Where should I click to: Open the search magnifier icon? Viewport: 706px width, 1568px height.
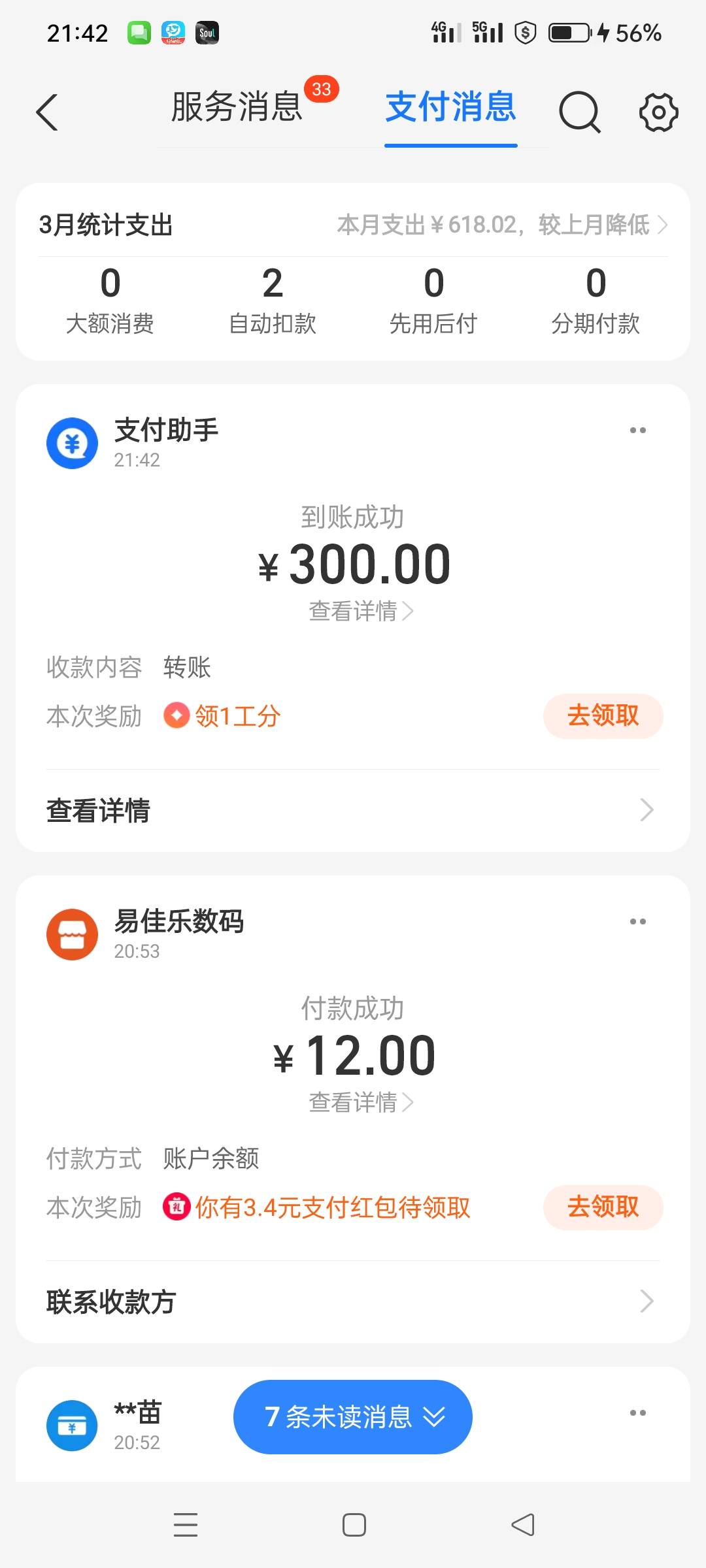point(580,112)
